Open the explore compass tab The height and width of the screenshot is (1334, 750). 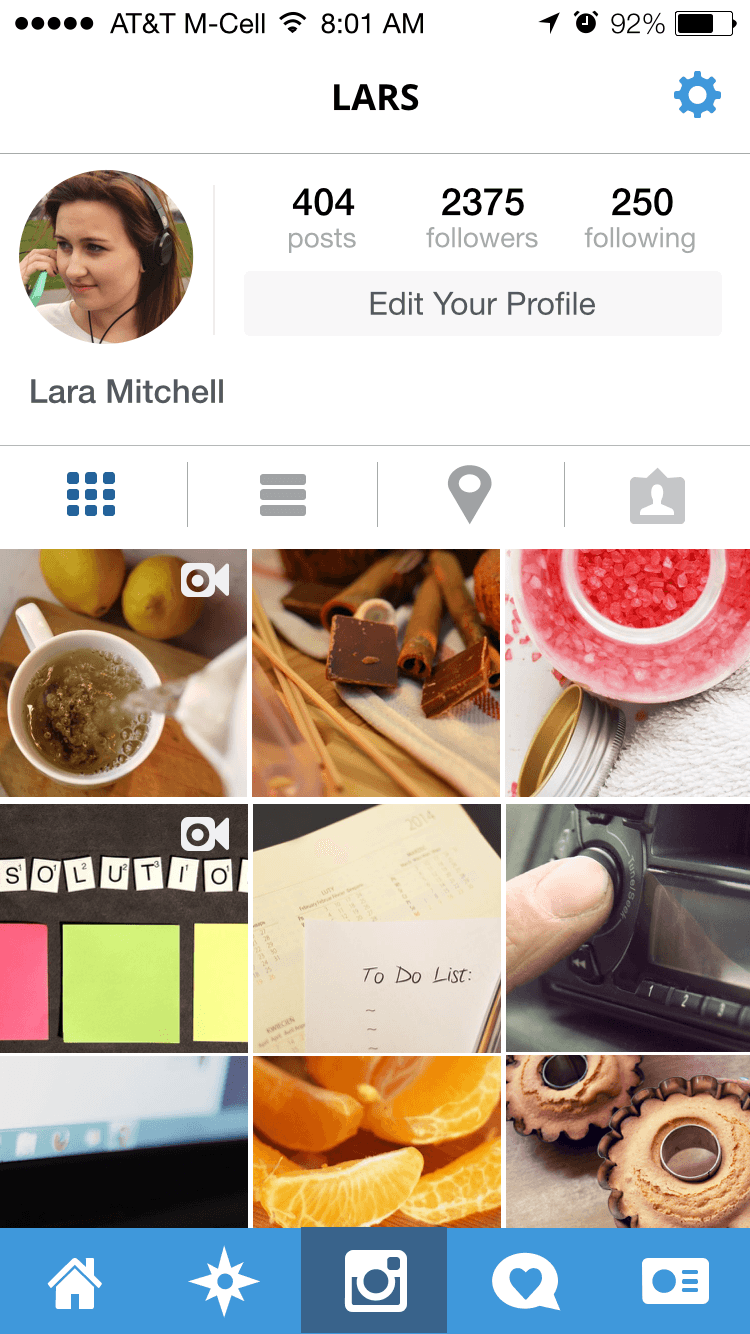click(x=224, y=1282)
